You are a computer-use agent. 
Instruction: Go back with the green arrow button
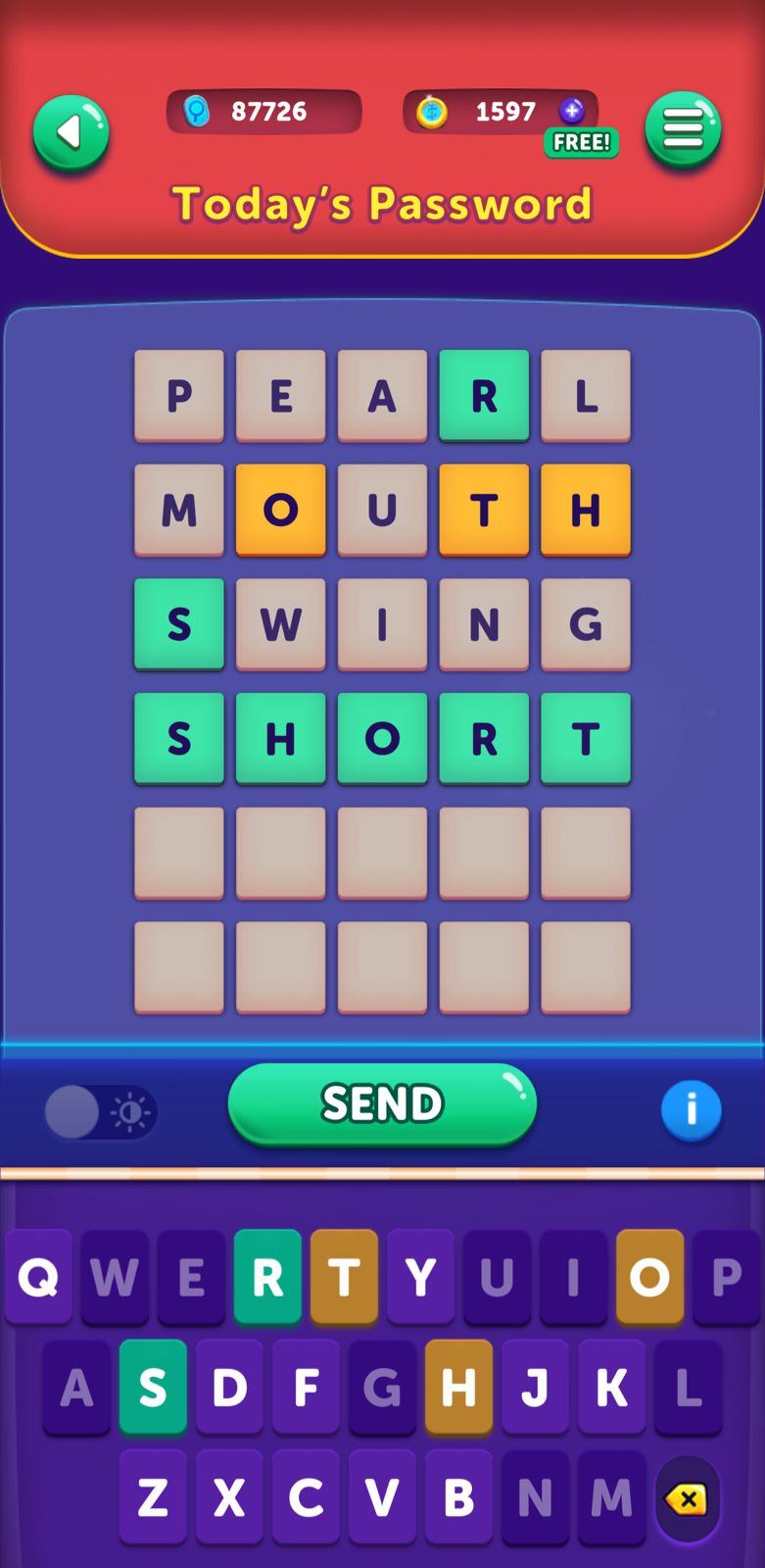pyautogui.click(x=71, y=133)
